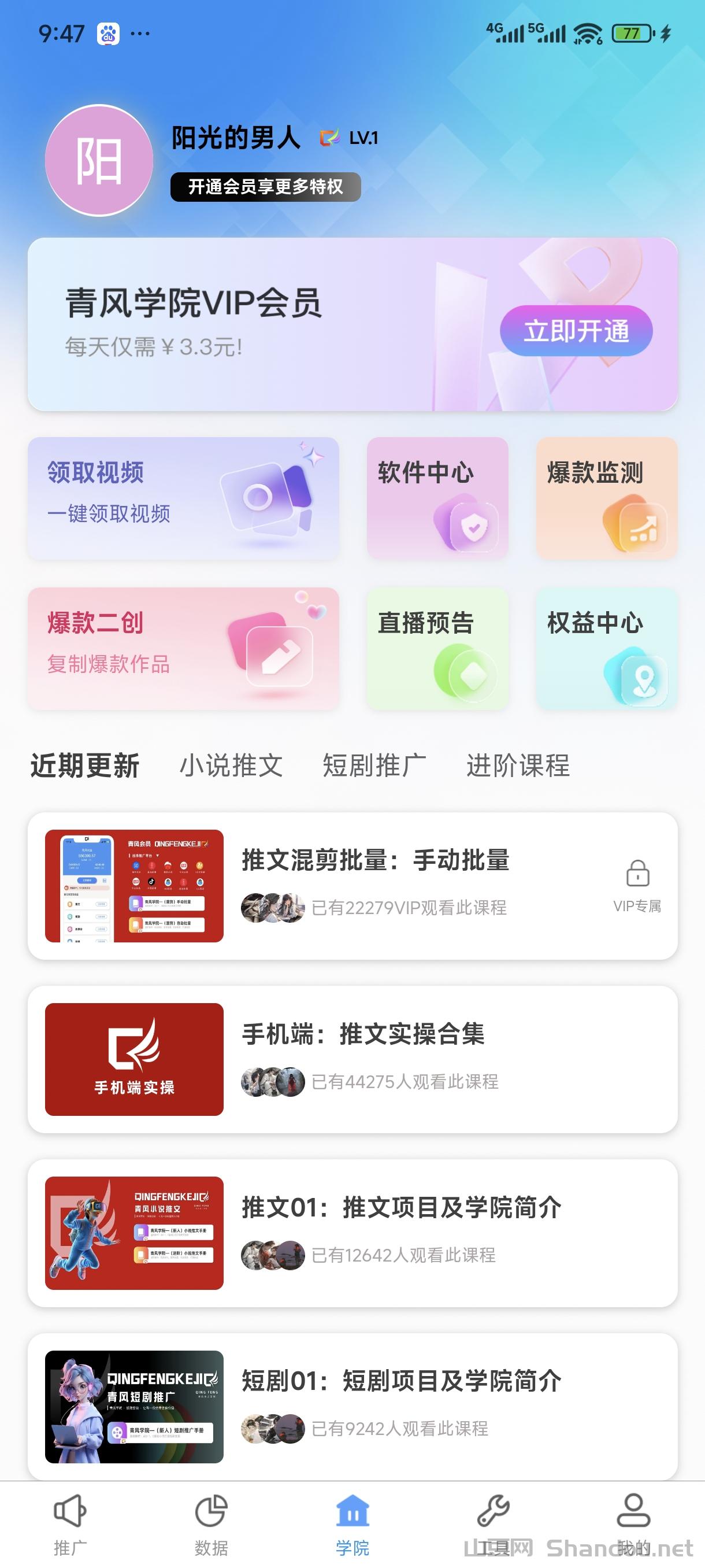Switch to the 短剧推广 tab

(374, 765)
